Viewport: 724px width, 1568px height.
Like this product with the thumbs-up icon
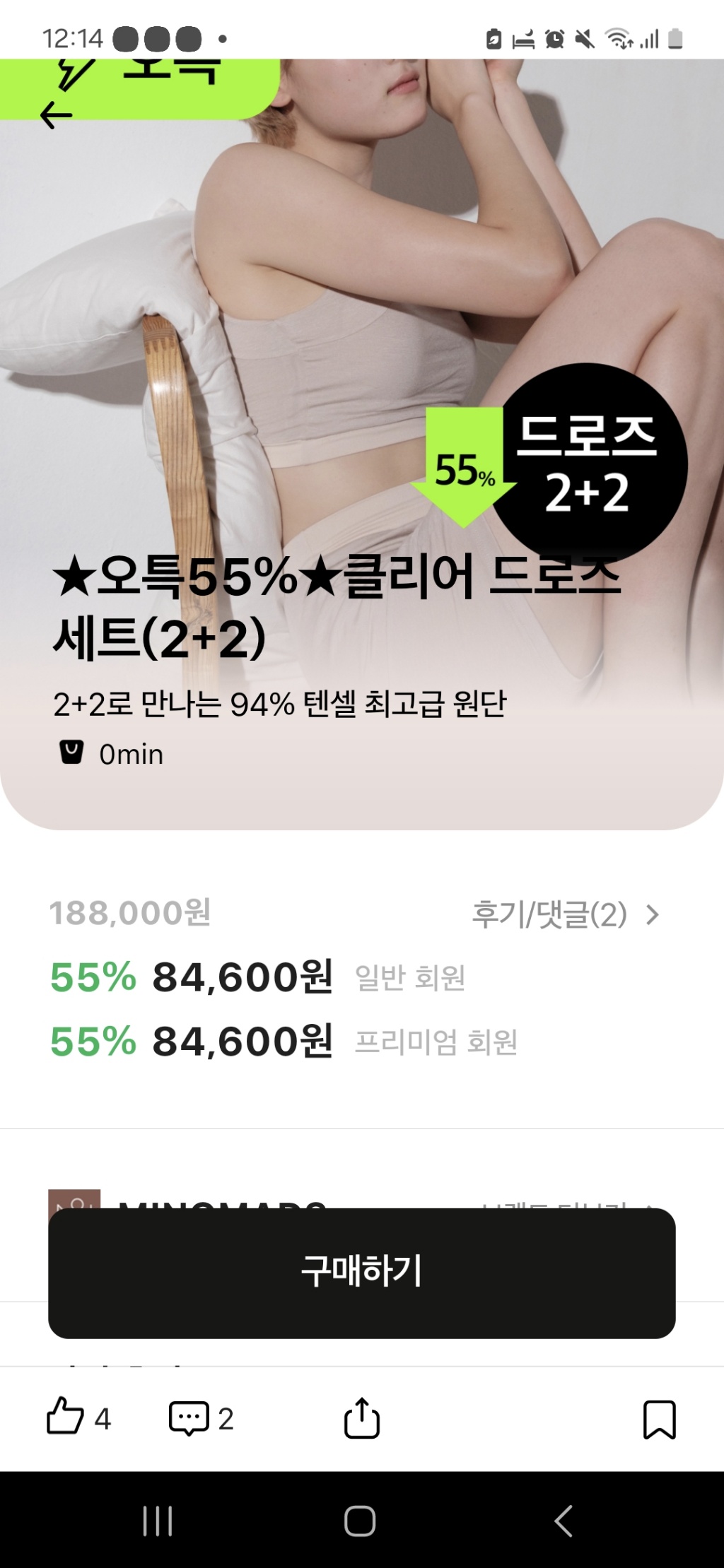coord(66,1417)
